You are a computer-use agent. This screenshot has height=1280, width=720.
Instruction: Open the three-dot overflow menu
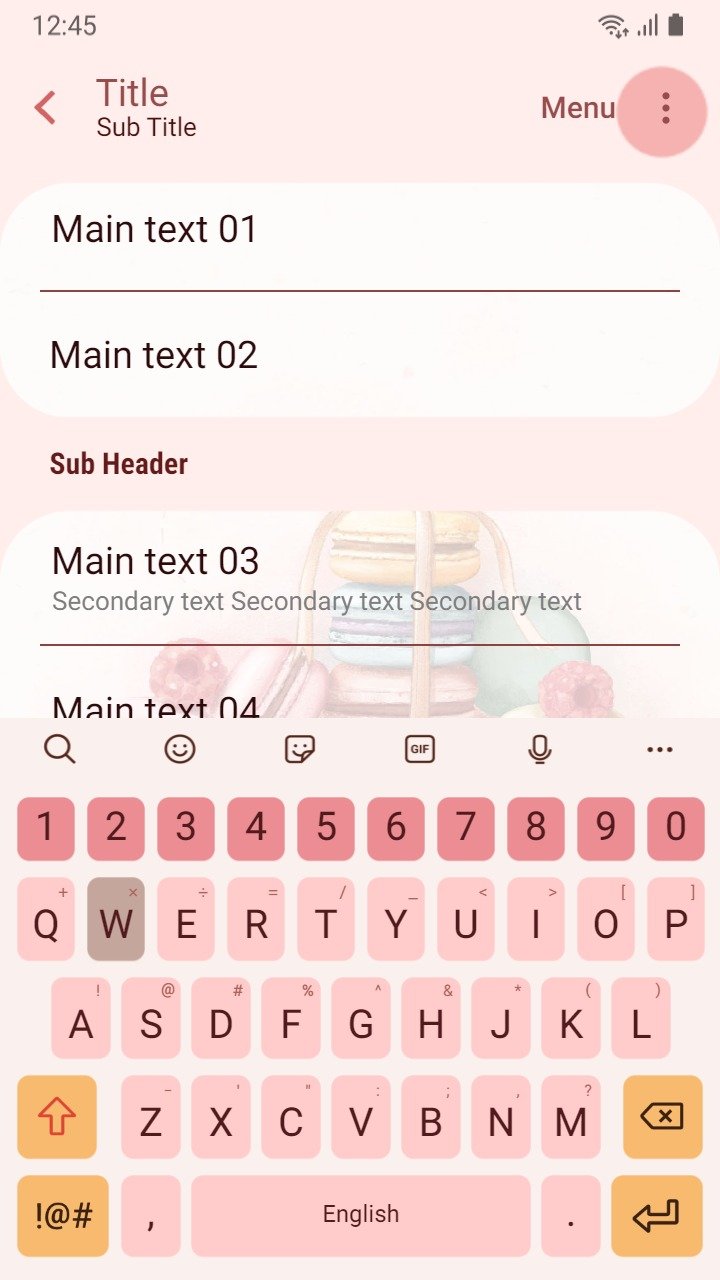[x=665, y=108]
